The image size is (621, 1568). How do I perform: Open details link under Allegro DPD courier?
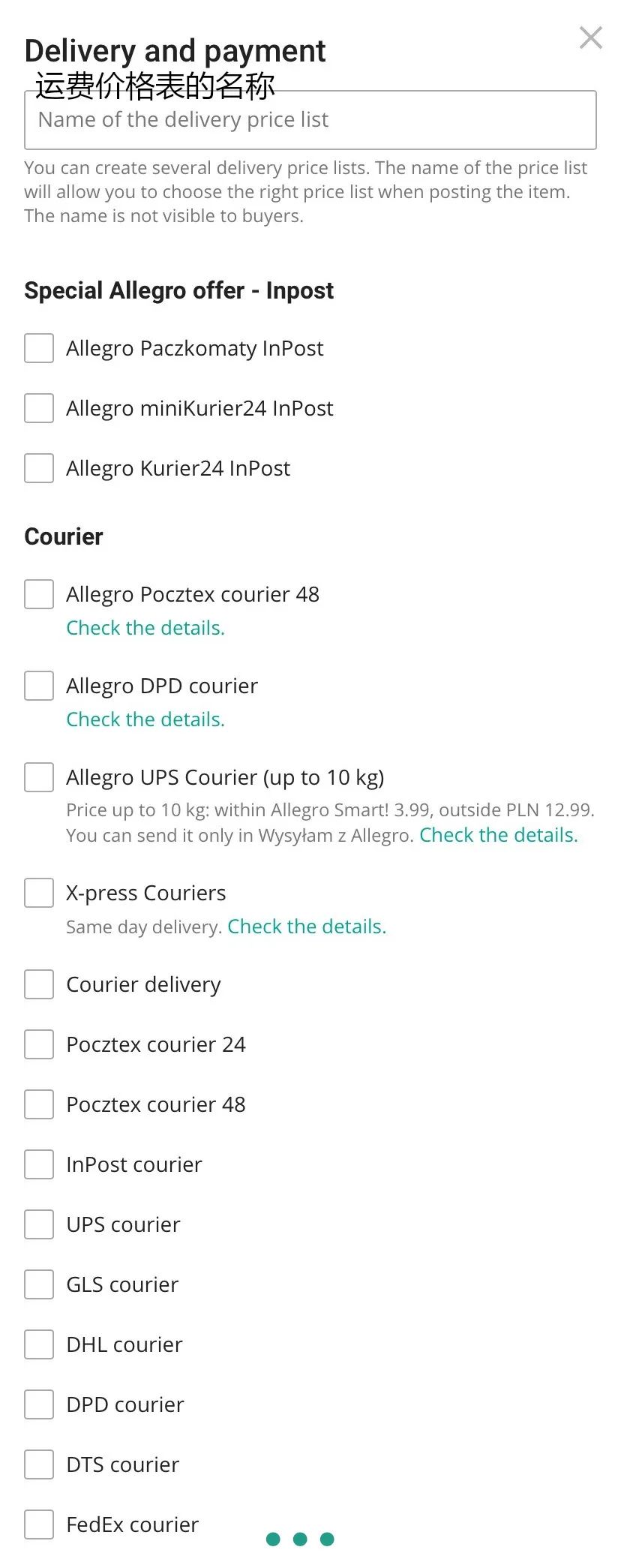pyautogui.click(x=145, y=719)
